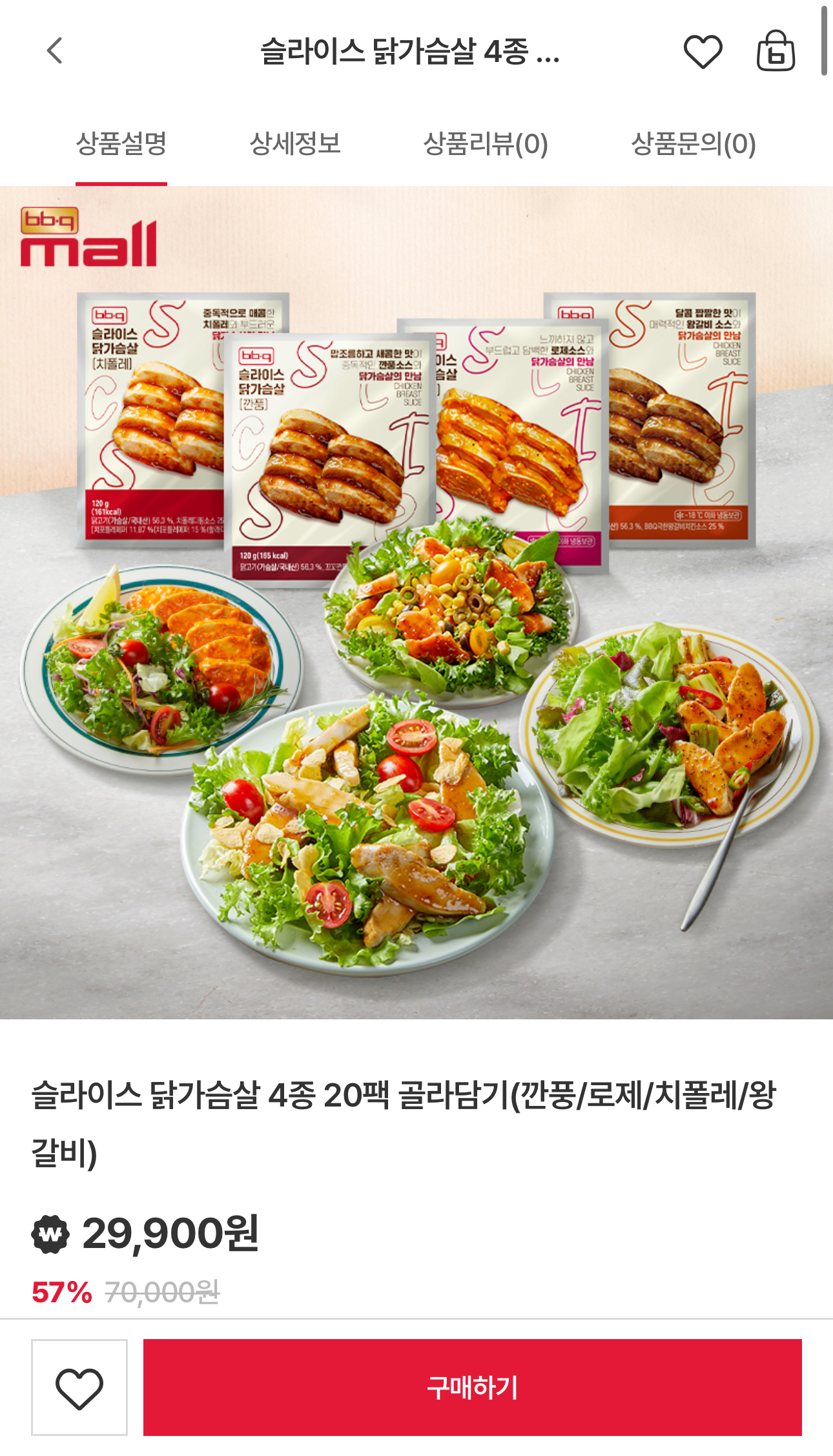Tap the heart icon in the top bar
833x1456 pixels.
pos(703,52)
